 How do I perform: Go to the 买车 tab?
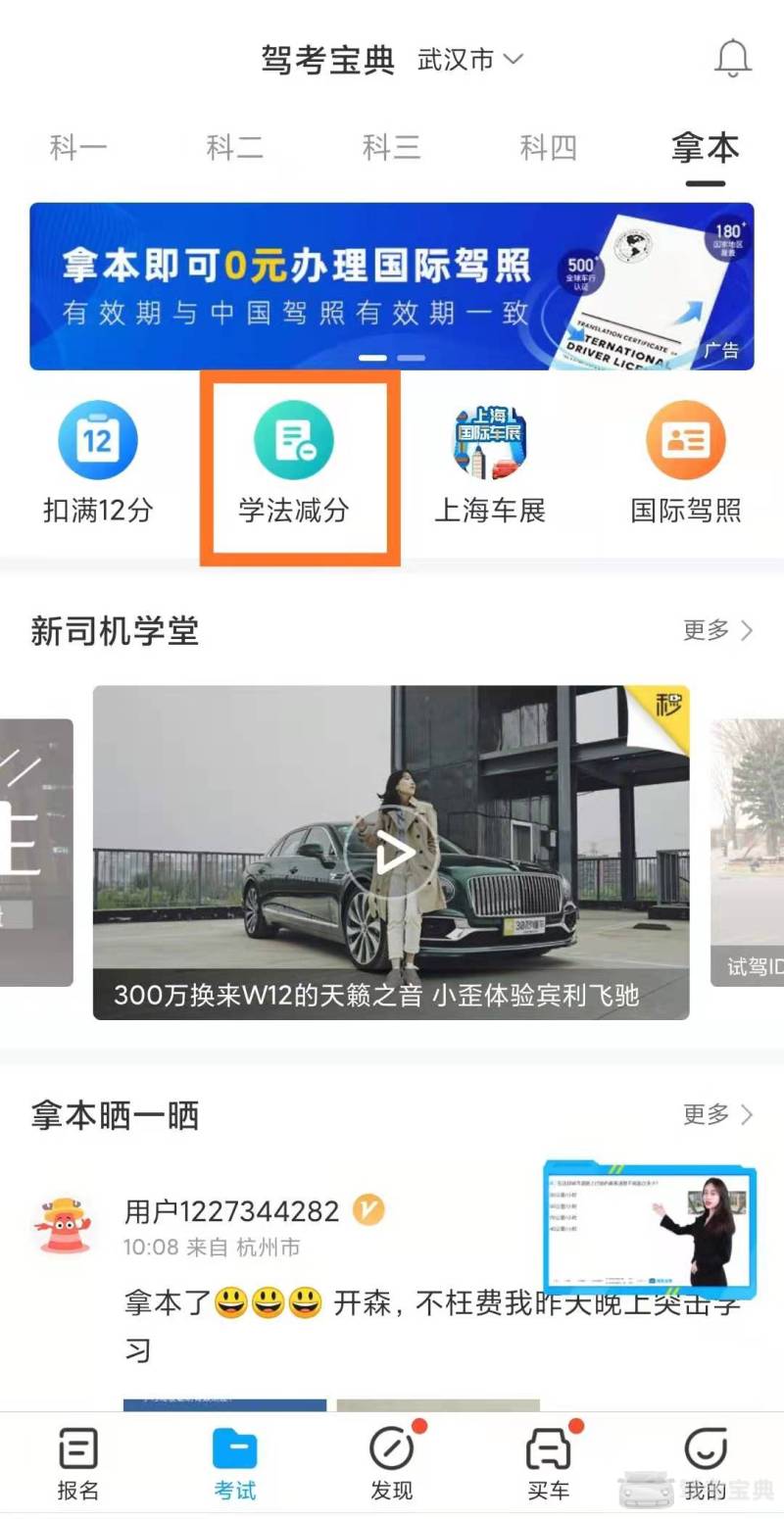click(549, 1465)
